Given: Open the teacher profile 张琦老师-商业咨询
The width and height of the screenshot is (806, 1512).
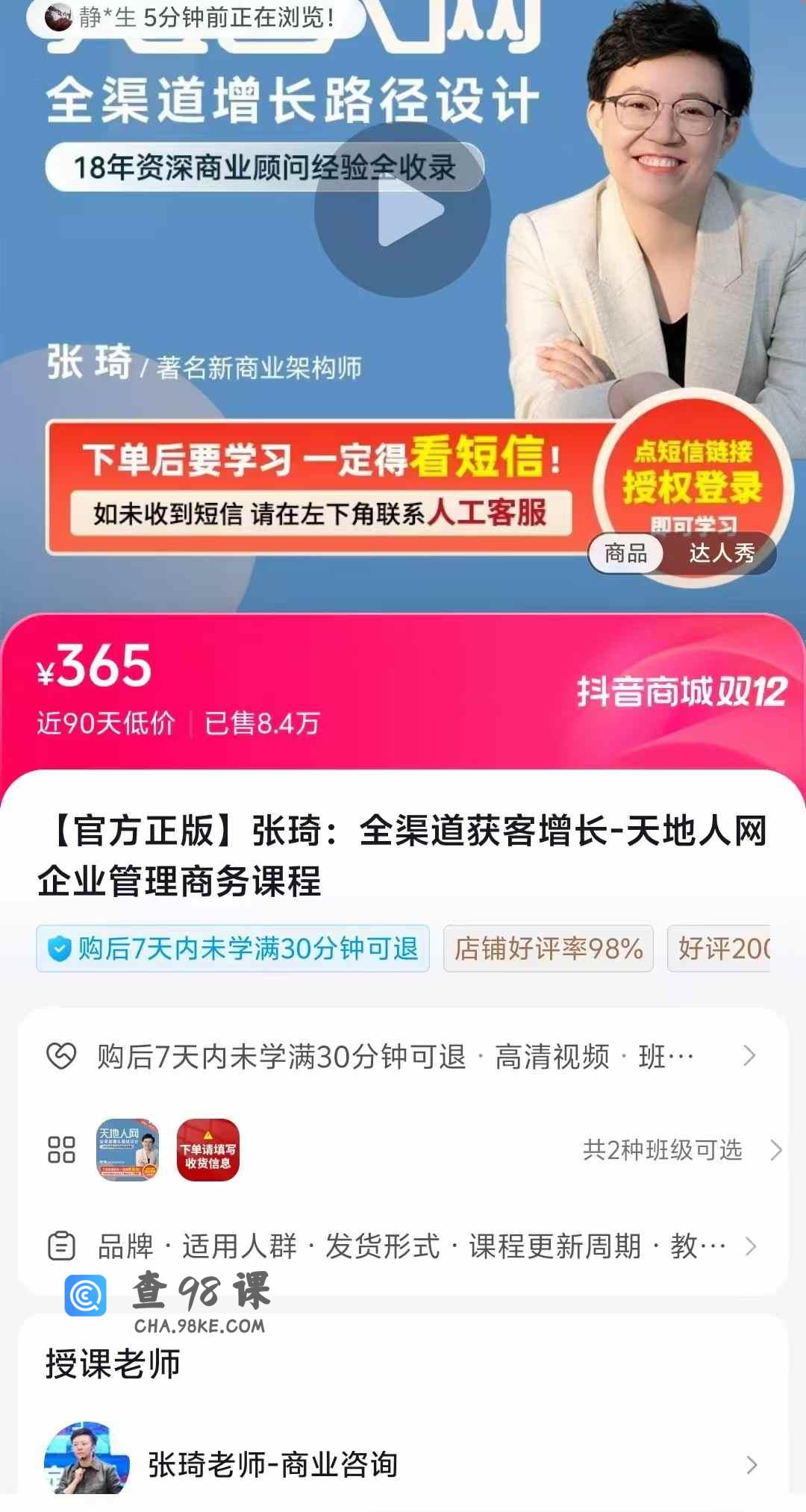Looking at the screenshot, I should 403,1465.
